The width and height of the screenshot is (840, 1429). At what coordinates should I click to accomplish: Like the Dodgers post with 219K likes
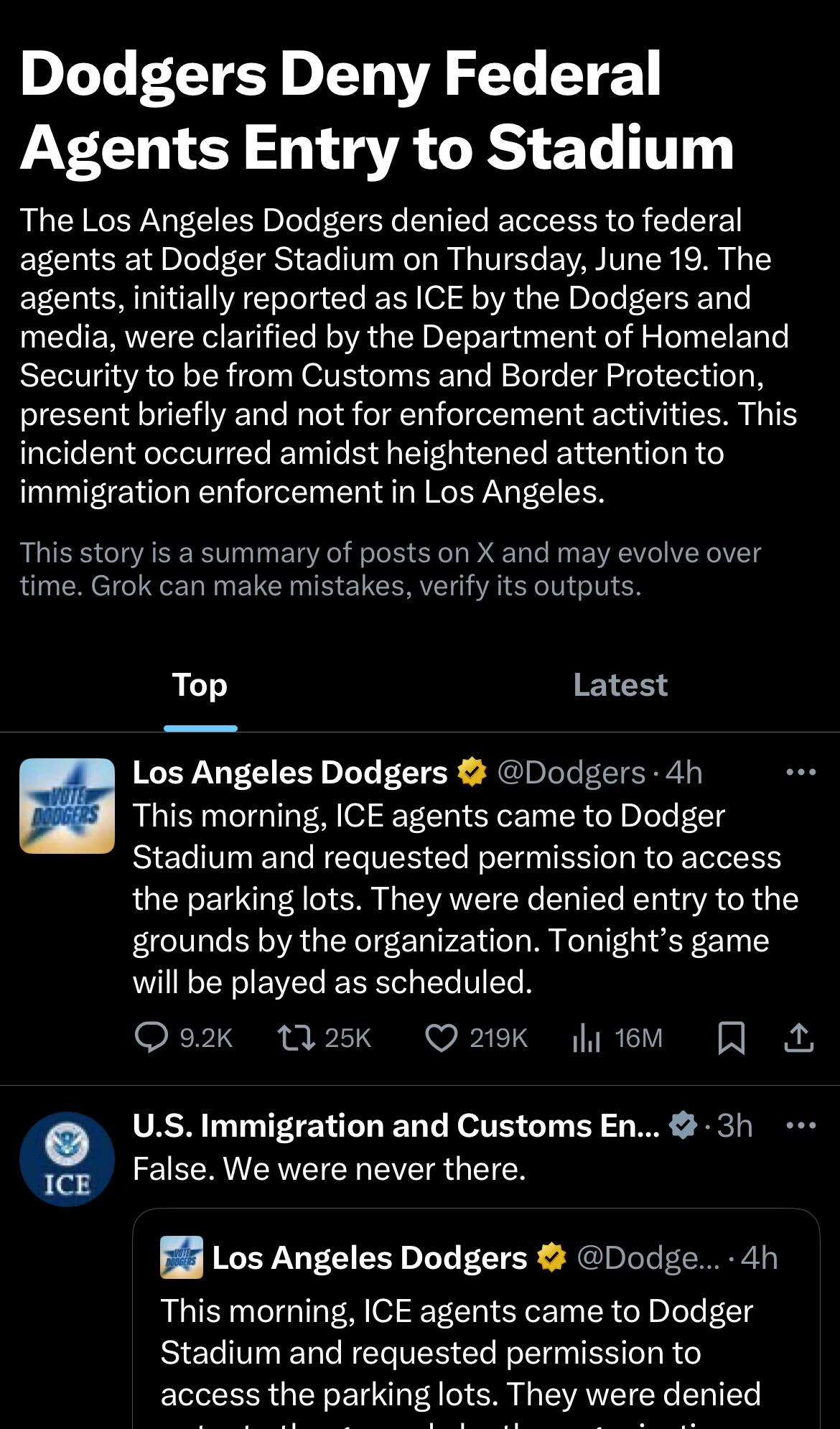click(x=476, y=1038)
